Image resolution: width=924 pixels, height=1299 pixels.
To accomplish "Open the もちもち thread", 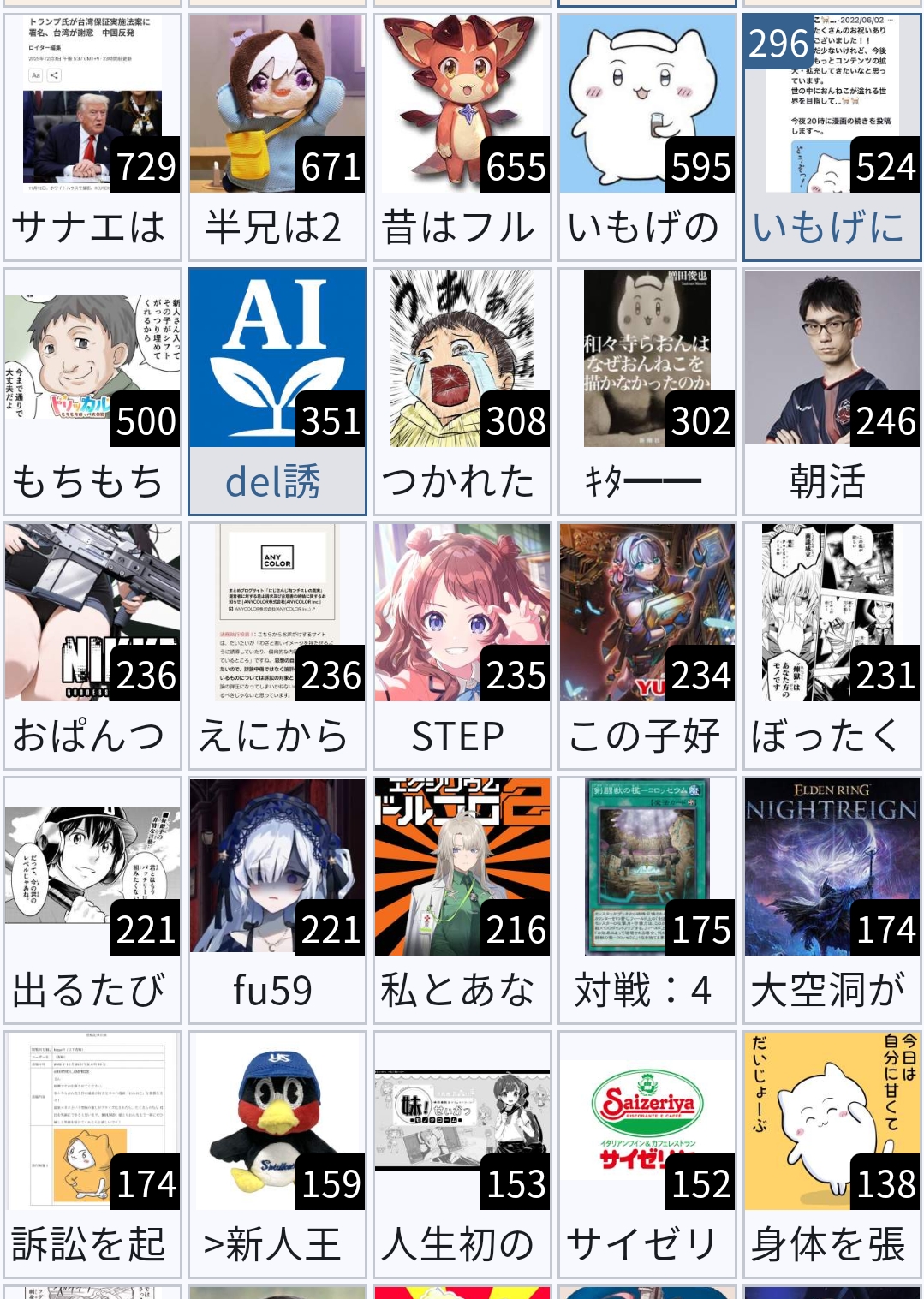I will point(92,391).
